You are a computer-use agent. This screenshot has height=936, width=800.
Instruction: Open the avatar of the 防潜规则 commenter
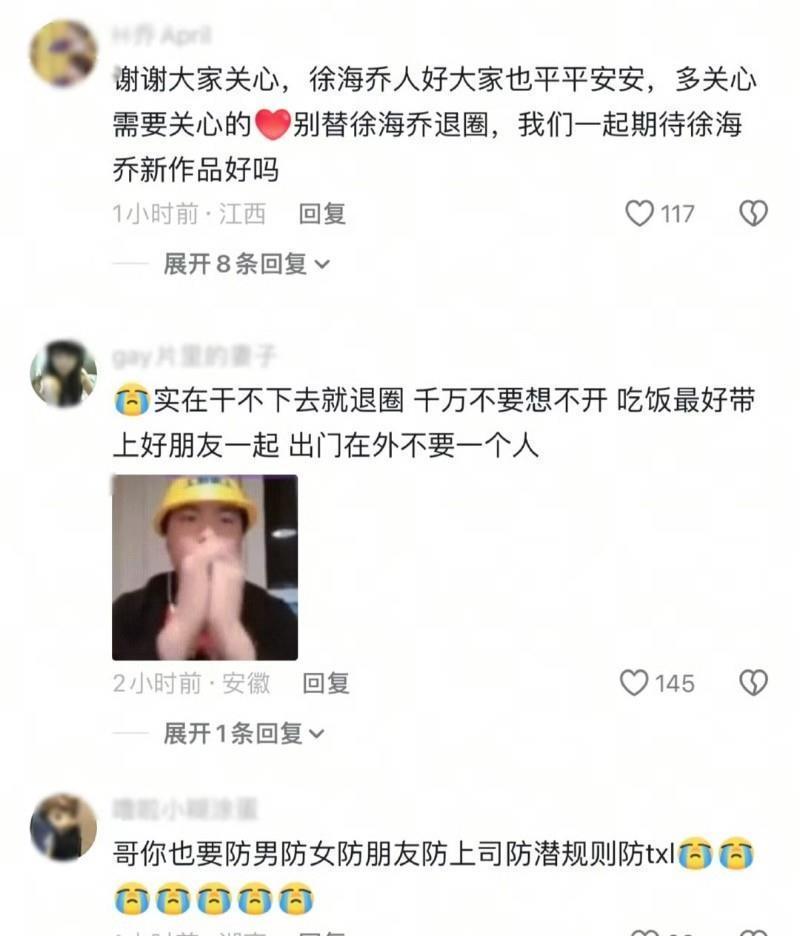tap(63, 827)
